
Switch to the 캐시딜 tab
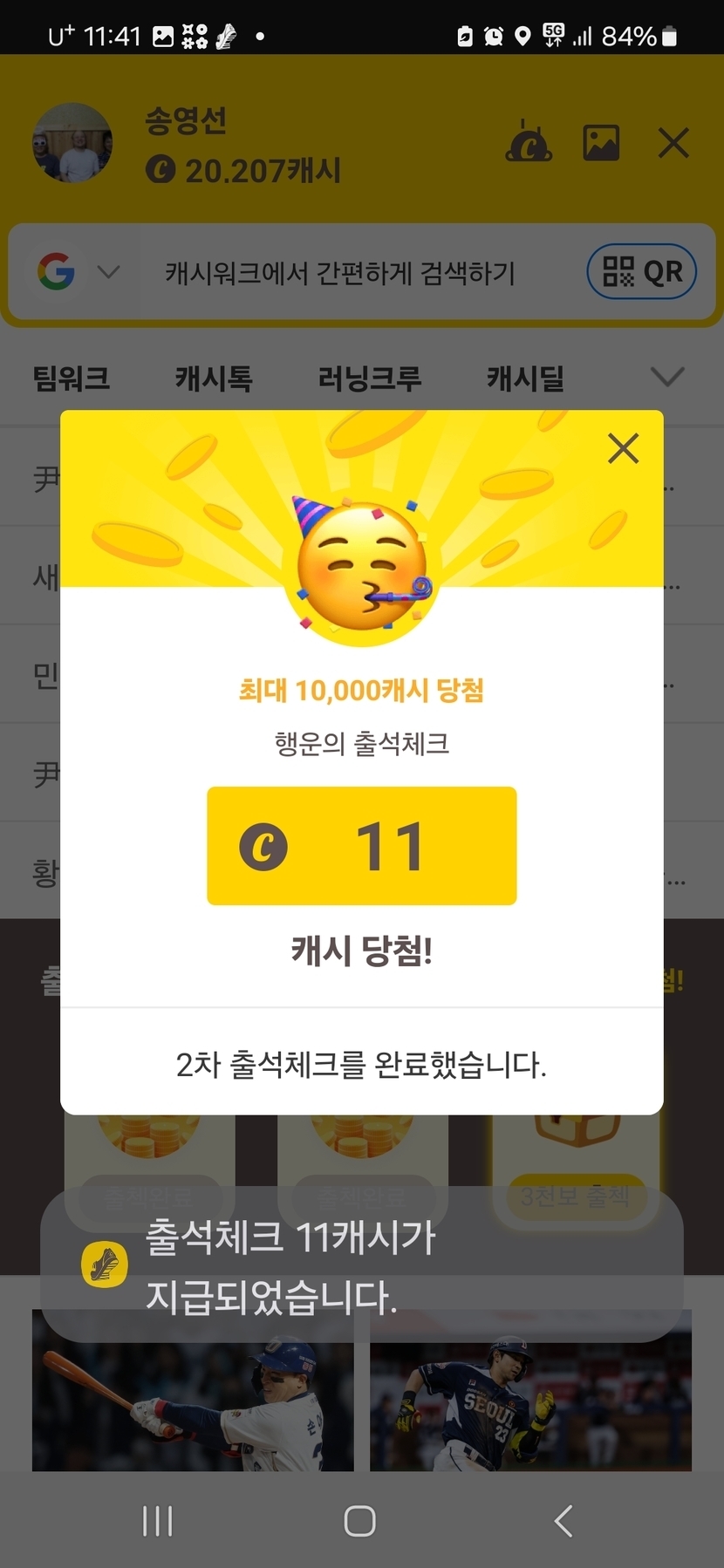[525, 378]
